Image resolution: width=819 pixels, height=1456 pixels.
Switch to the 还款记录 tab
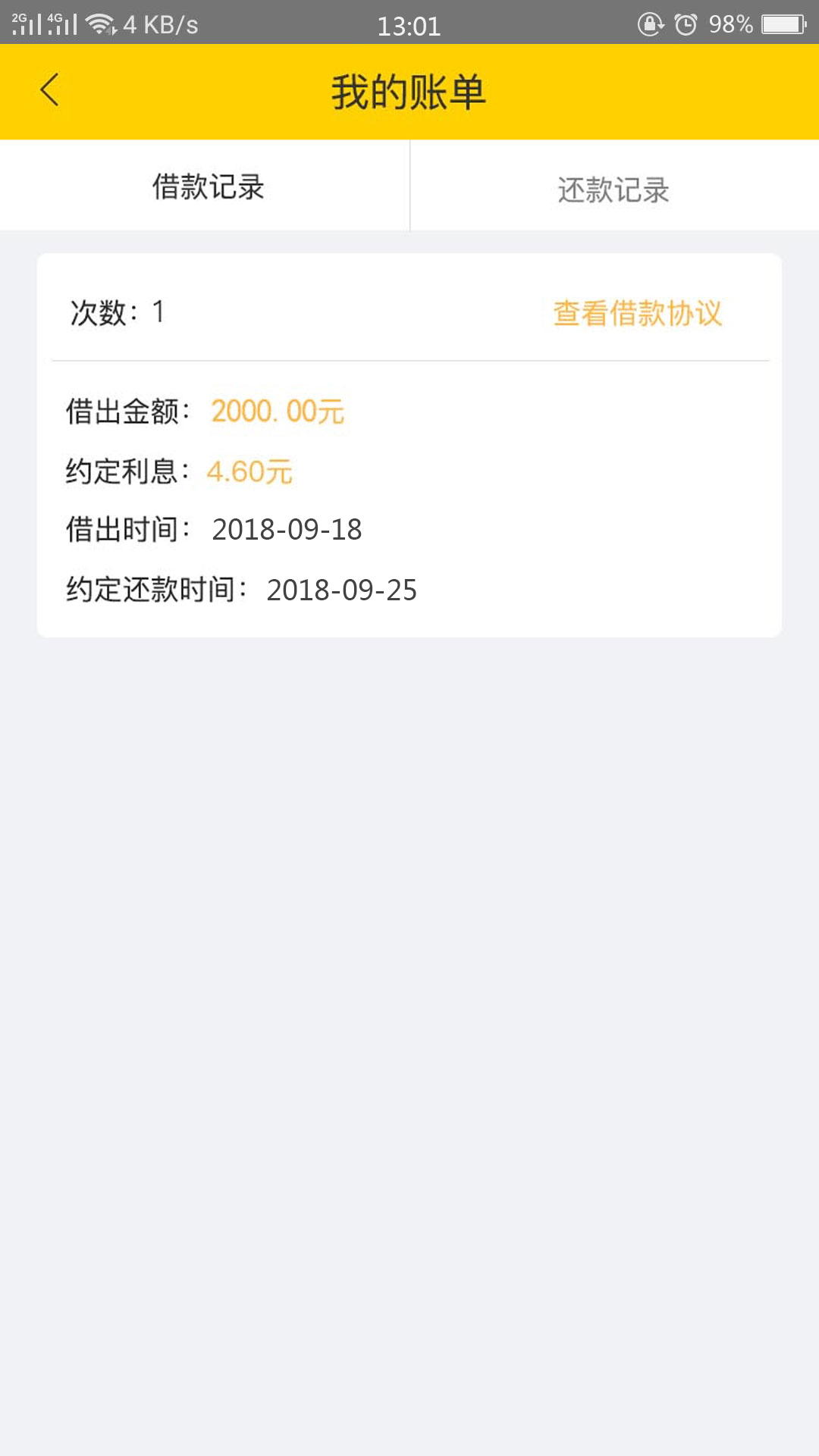click(614, 186)
